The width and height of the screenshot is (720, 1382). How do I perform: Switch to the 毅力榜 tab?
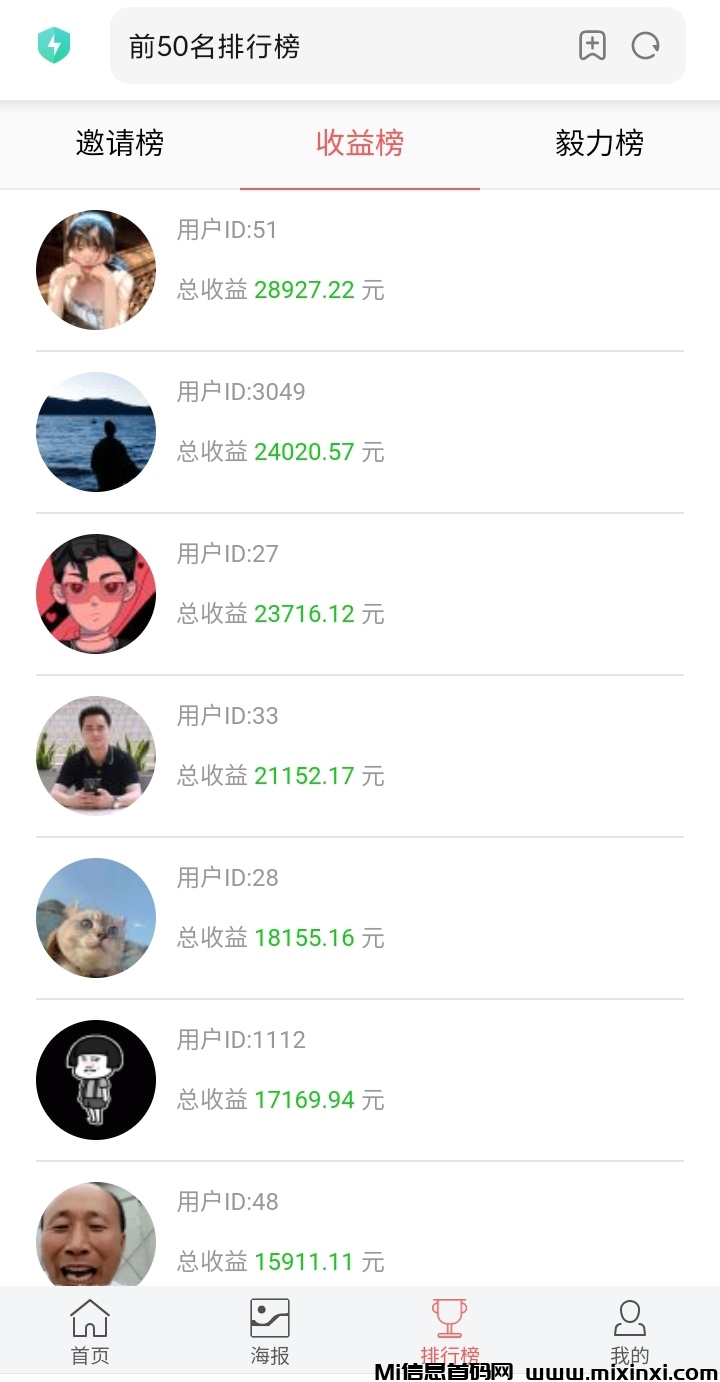[600, 144]
